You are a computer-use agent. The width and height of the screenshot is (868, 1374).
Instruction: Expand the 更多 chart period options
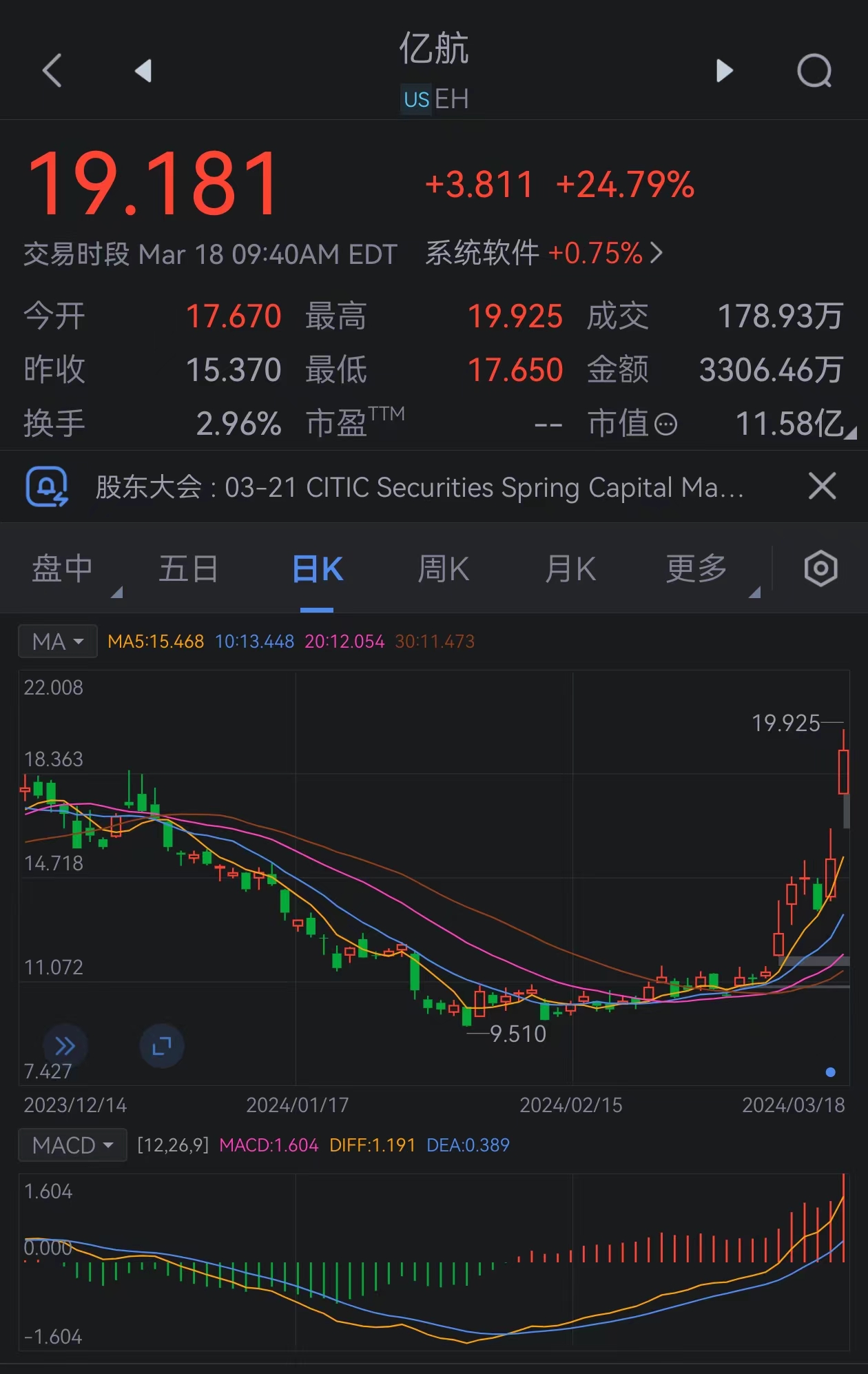[697, 569]
